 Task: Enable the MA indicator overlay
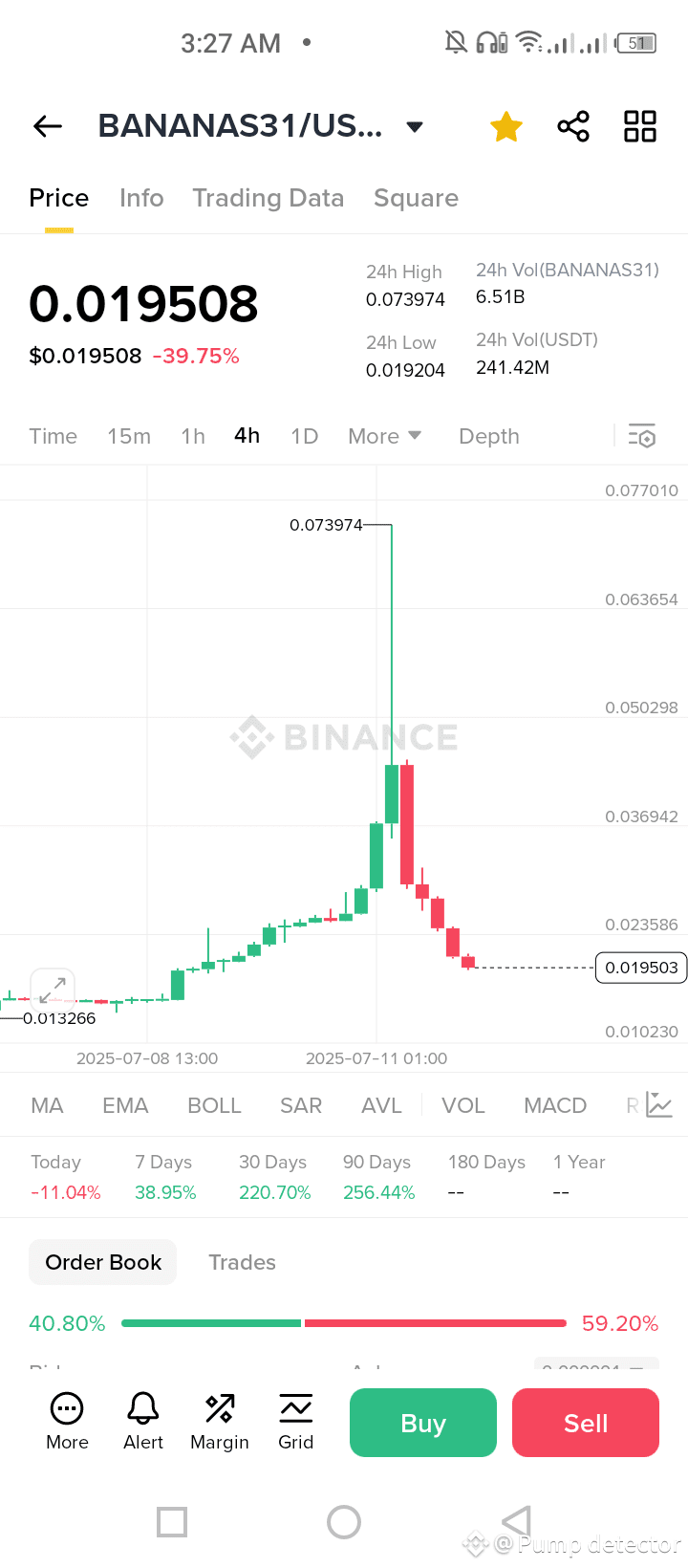tap(47, 1104)
